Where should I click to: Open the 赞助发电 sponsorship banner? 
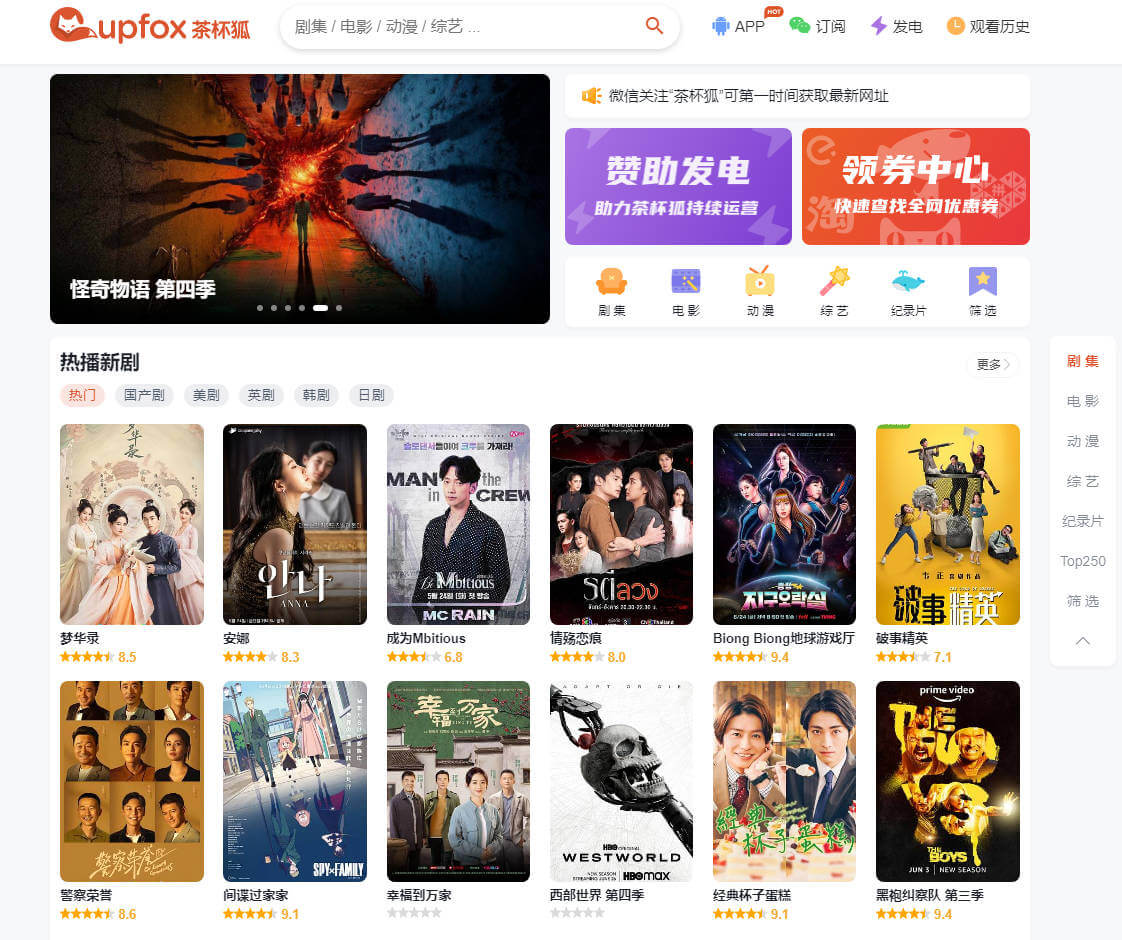tap(678, 186)
